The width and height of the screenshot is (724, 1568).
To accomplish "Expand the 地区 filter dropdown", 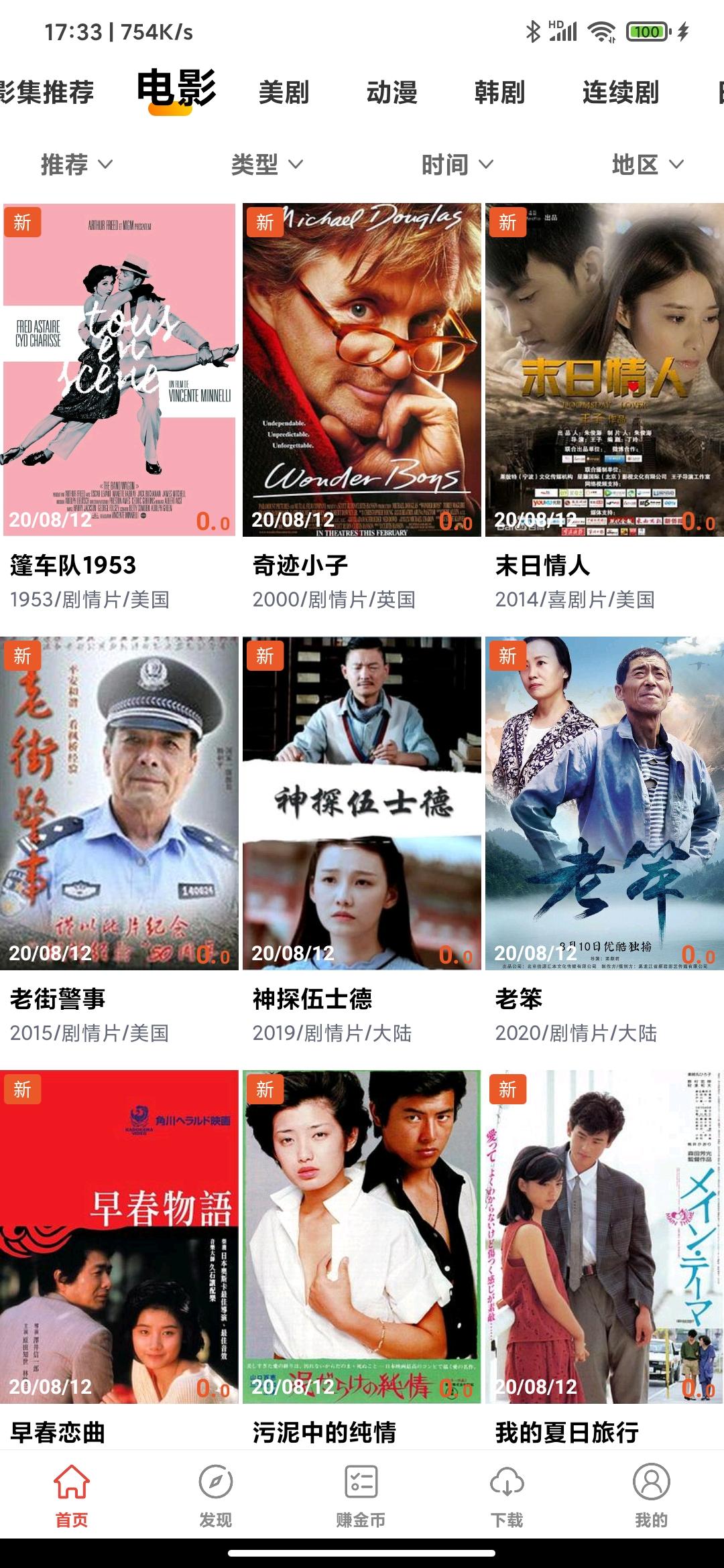I will point(648,164).
